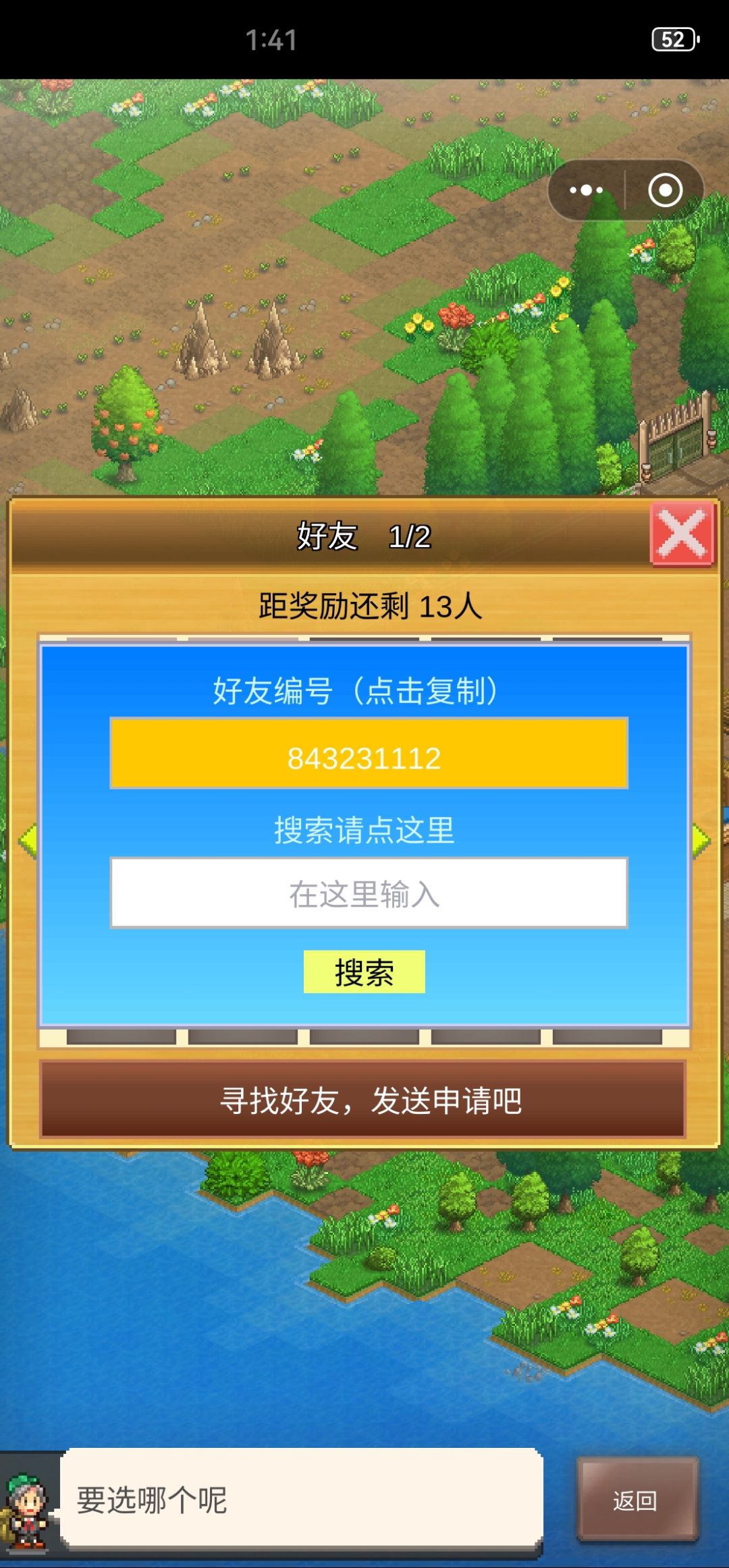Close the 好友 dialog with the red X

point(682,534)
